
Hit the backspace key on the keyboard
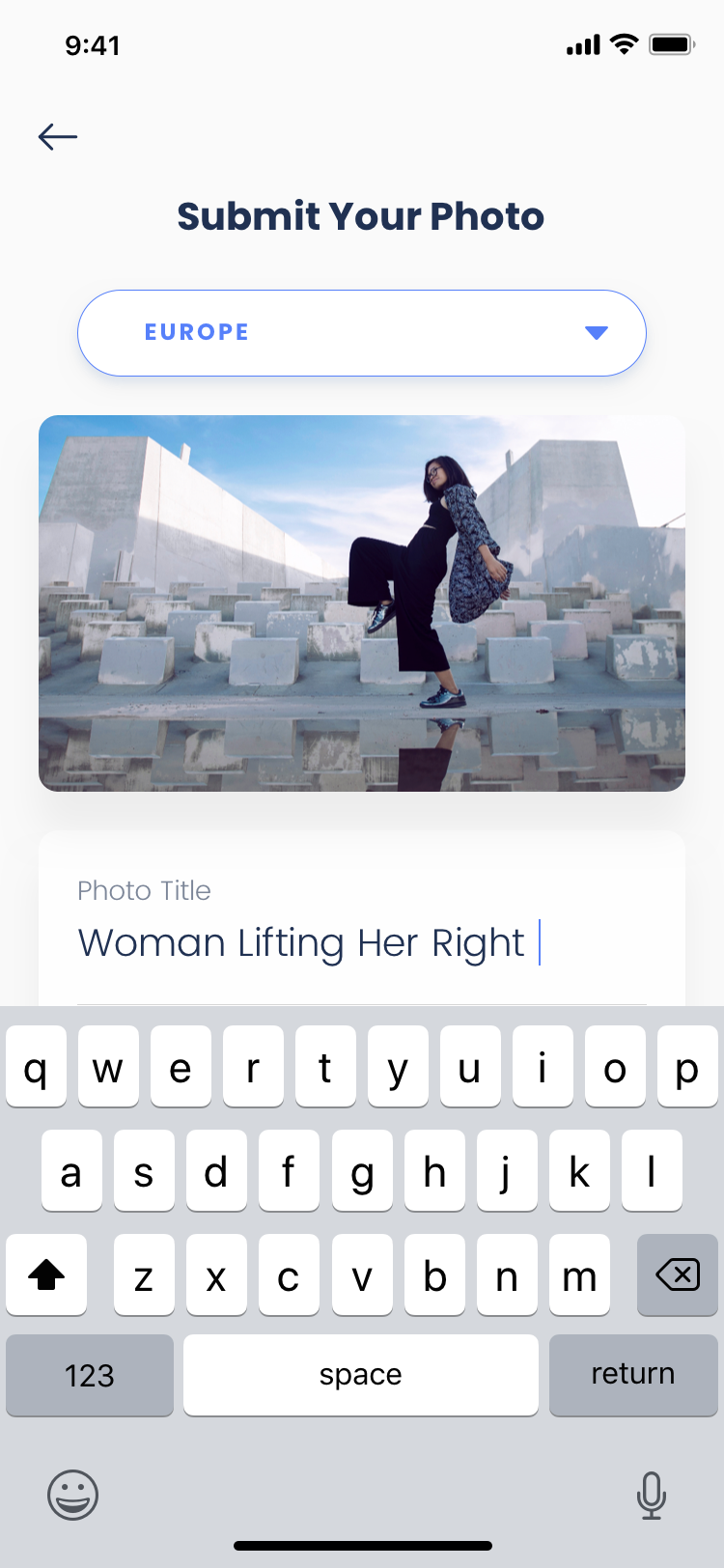pyautogui.click(x=677, y=1274)
